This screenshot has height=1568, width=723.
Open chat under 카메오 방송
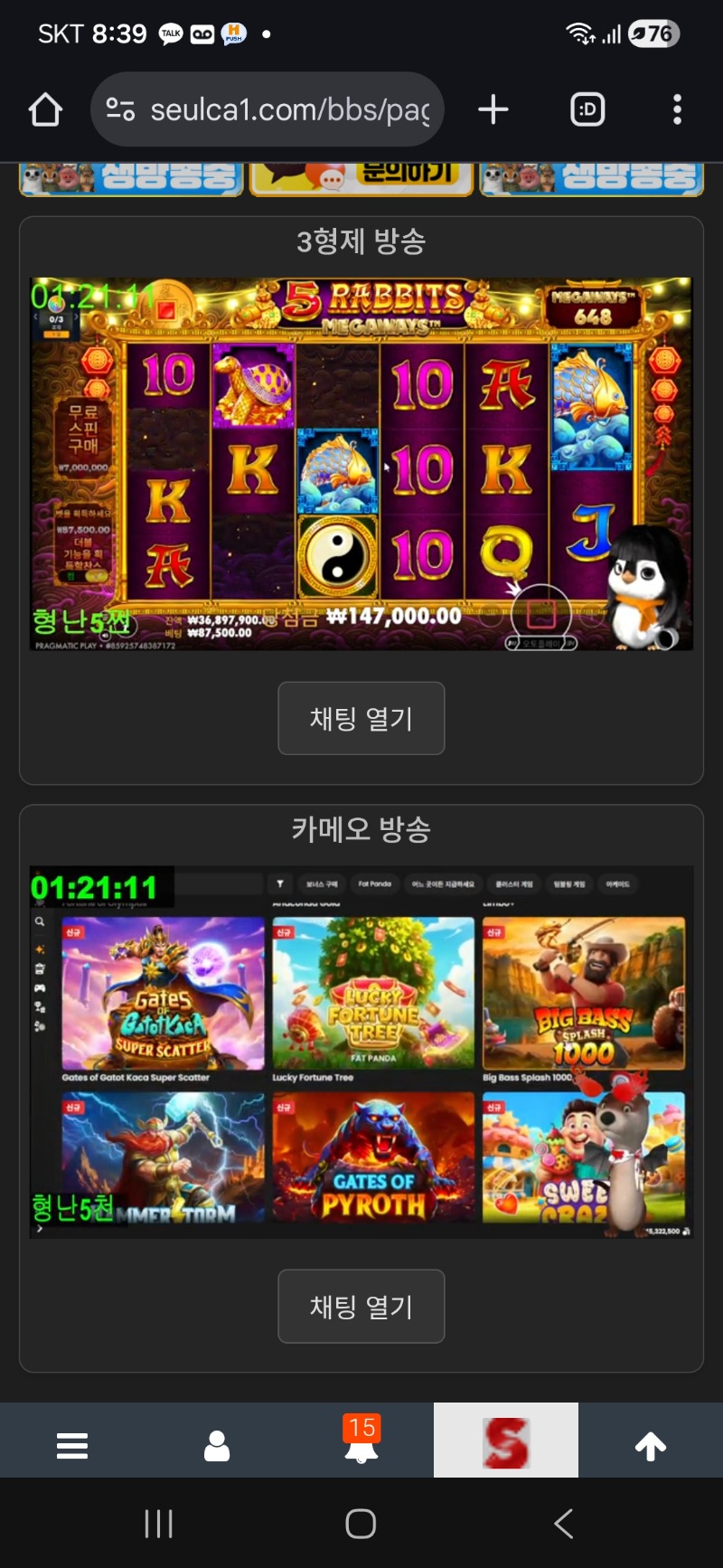361,1306
